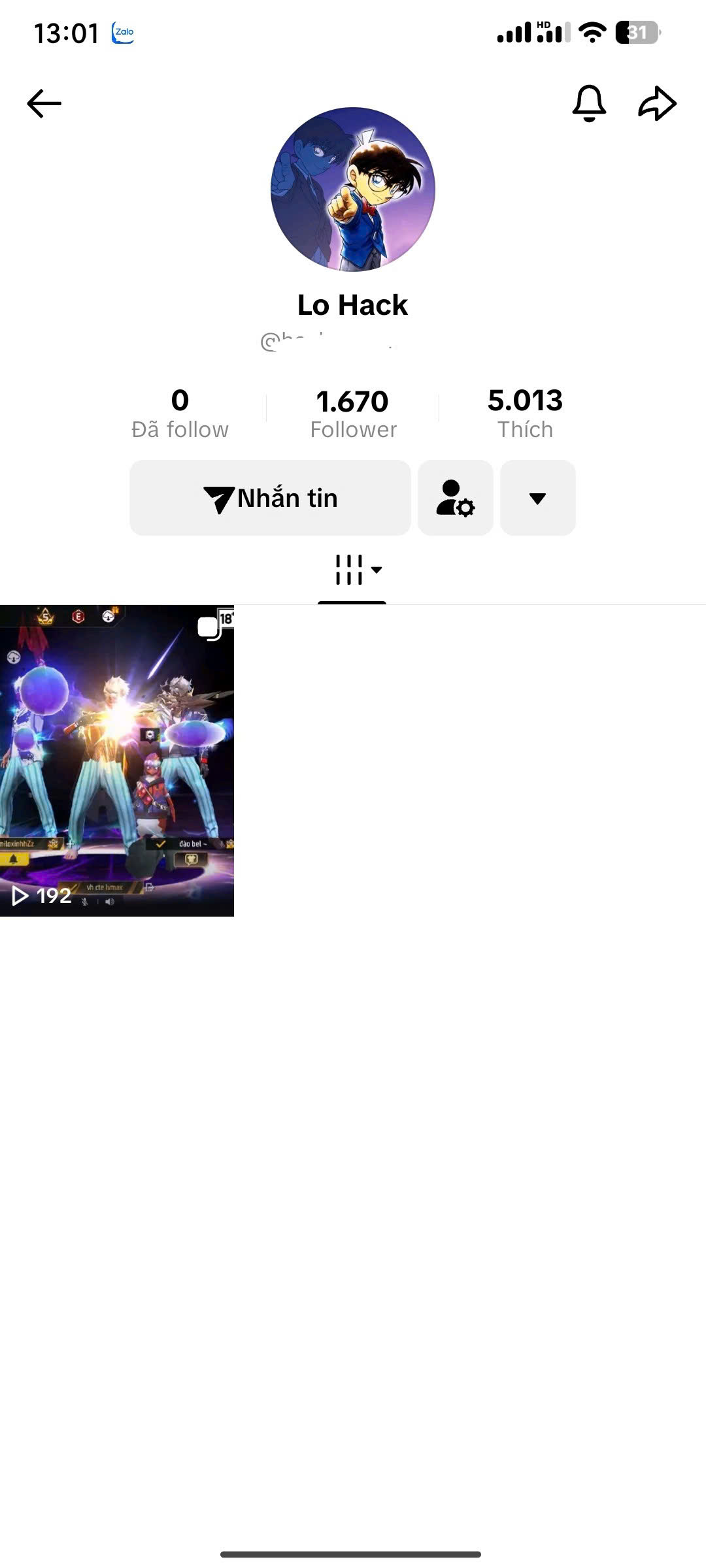Open the notifications bell for Lo Hack
706x1568 pixels.
click(x=589, y=103)
